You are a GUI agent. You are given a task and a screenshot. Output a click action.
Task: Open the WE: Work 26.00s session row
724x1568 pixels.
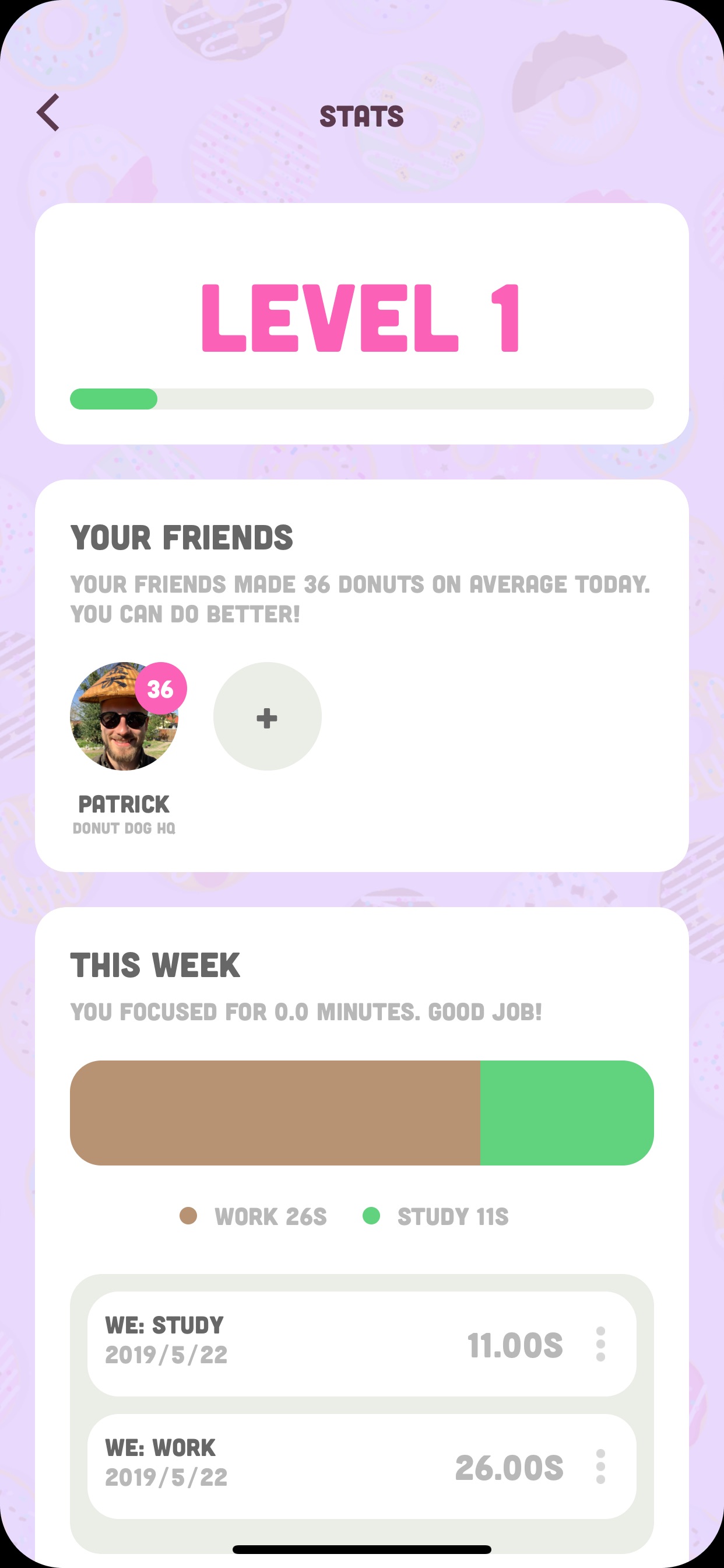pos(362,1466)
